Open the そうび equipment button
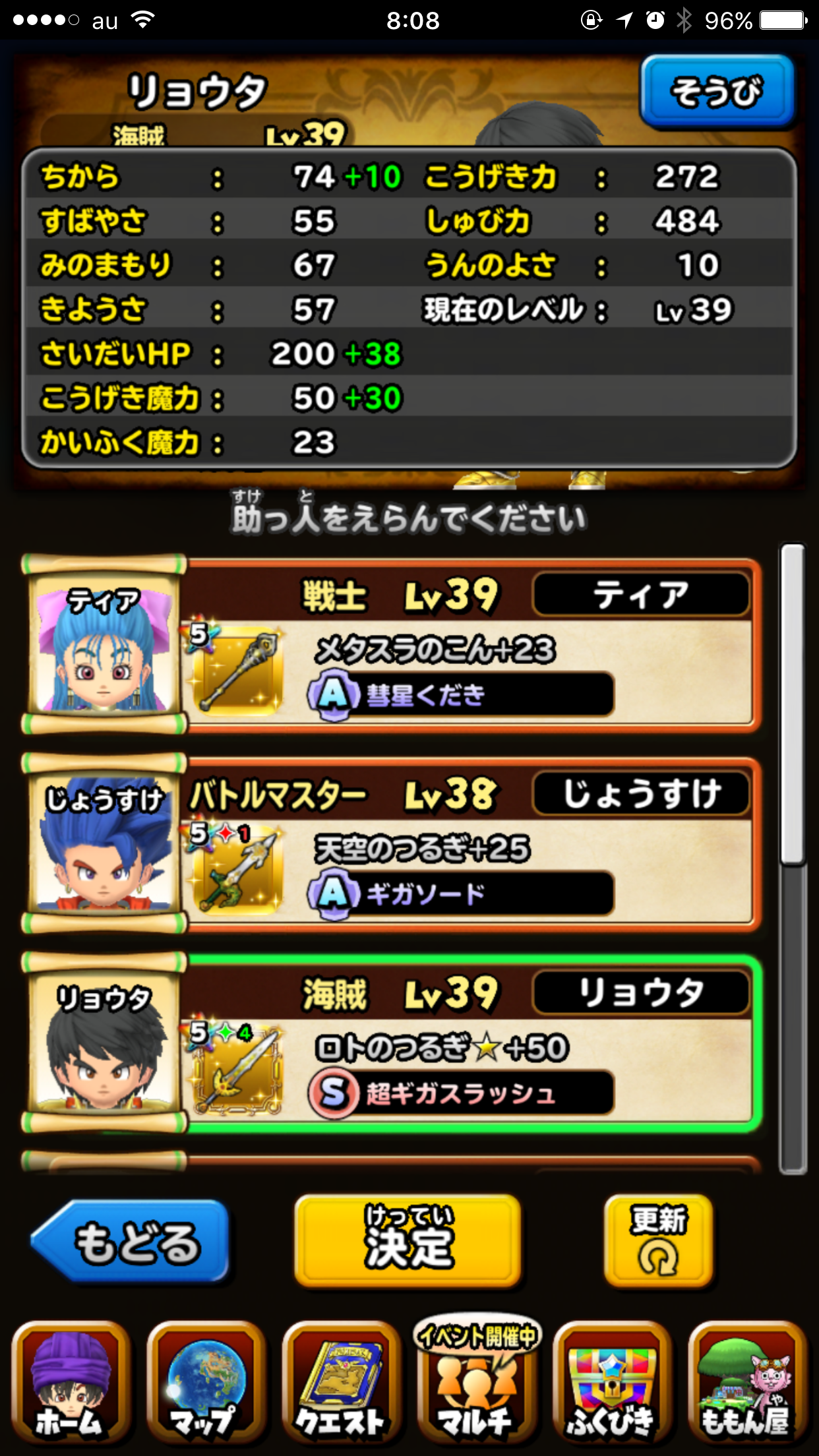This screenshot has height=1456, width=819. [717, 92]
